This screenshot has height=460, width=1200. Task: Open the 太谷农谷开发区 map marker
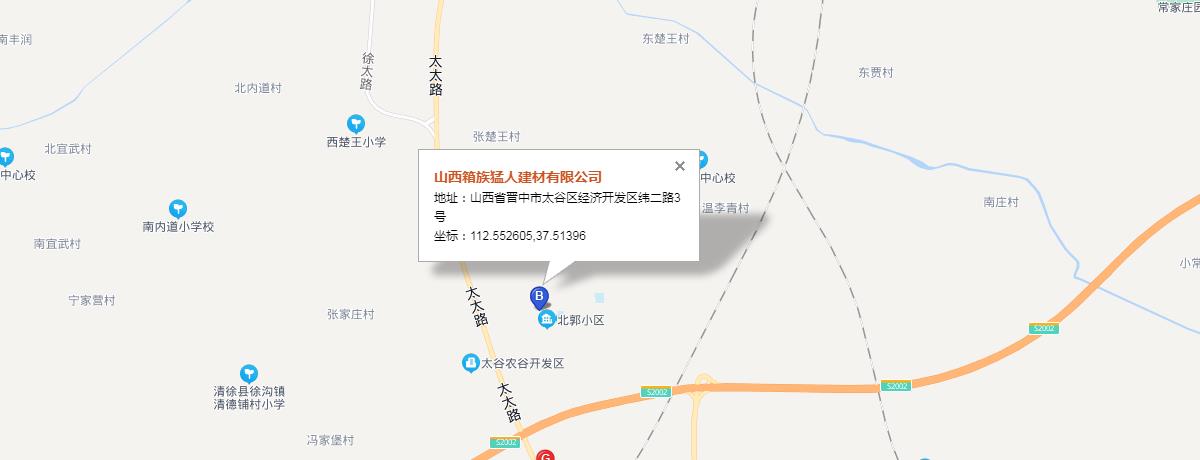click(x=470, y=364)
